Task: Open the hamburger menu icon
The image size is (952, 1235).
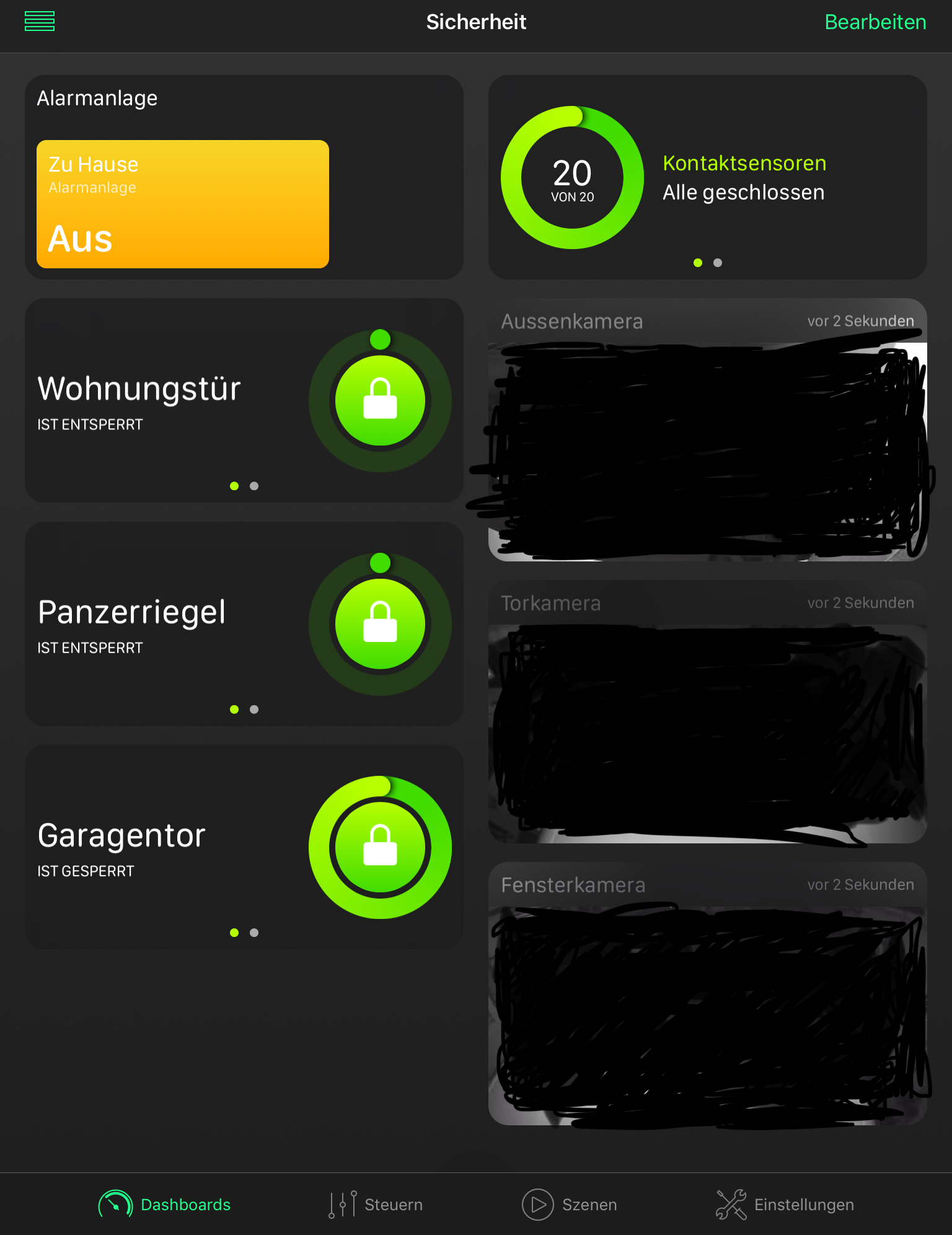Action: click(x=40, y=21)
